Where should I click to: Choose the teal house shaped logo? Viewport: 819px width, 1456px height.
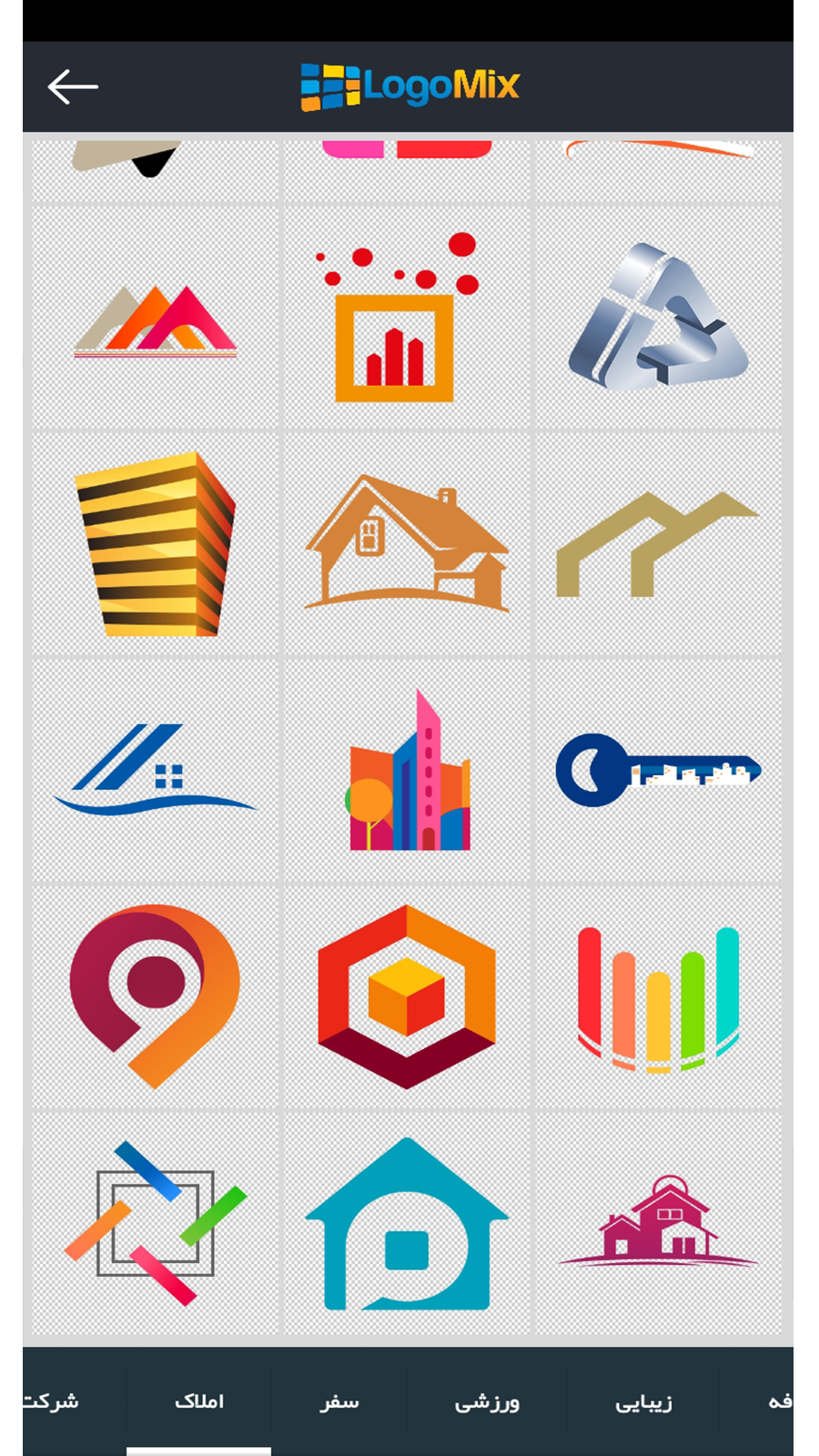(x=406, y=1223)
